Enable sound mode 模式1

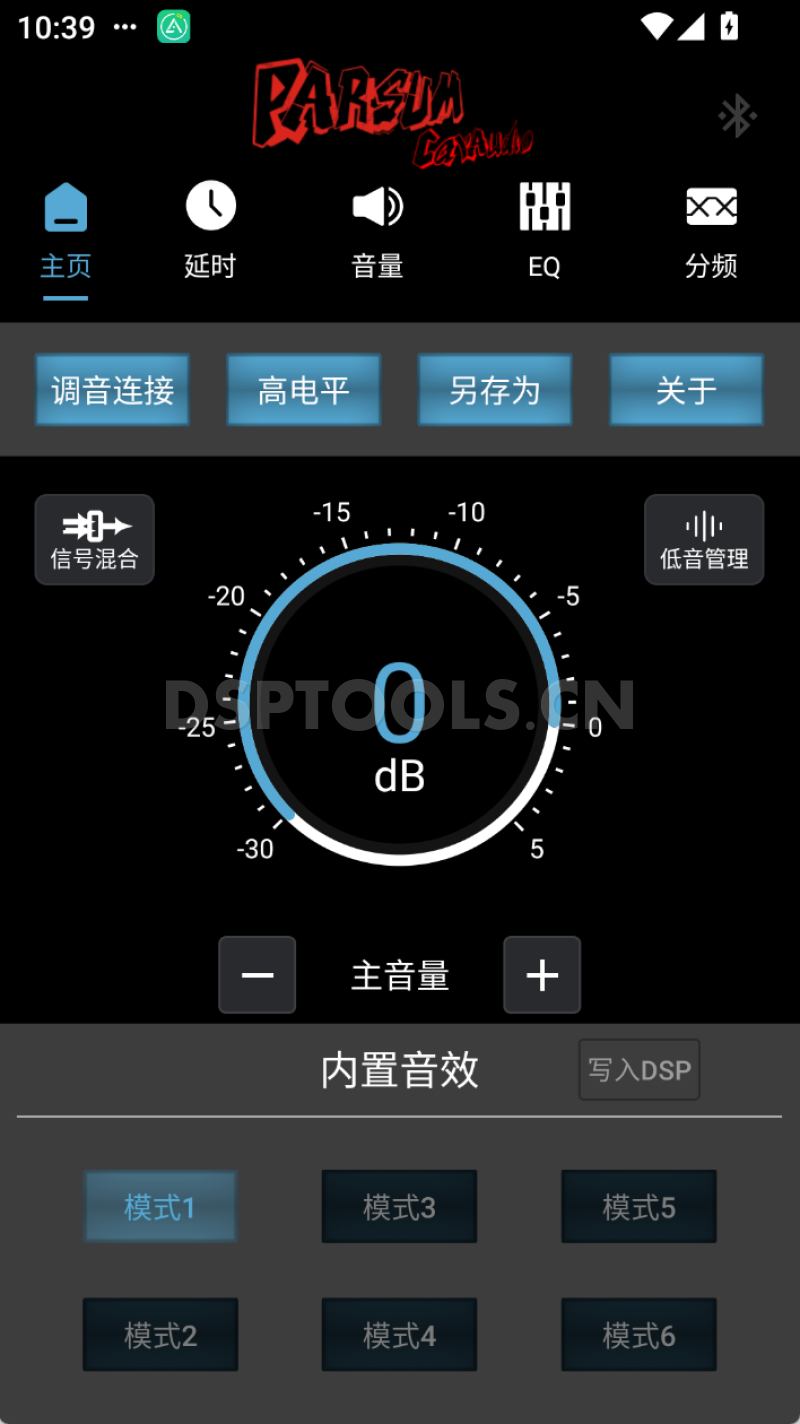[160, 1206]
